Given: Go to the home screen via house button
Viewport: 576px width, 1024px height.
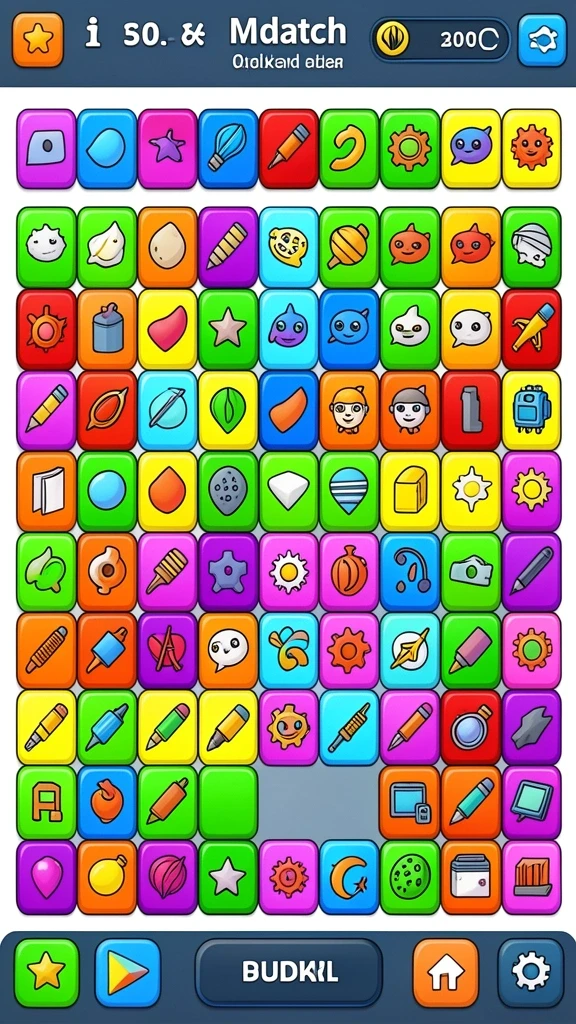Looking at the screenshot, I should (445, 973).
